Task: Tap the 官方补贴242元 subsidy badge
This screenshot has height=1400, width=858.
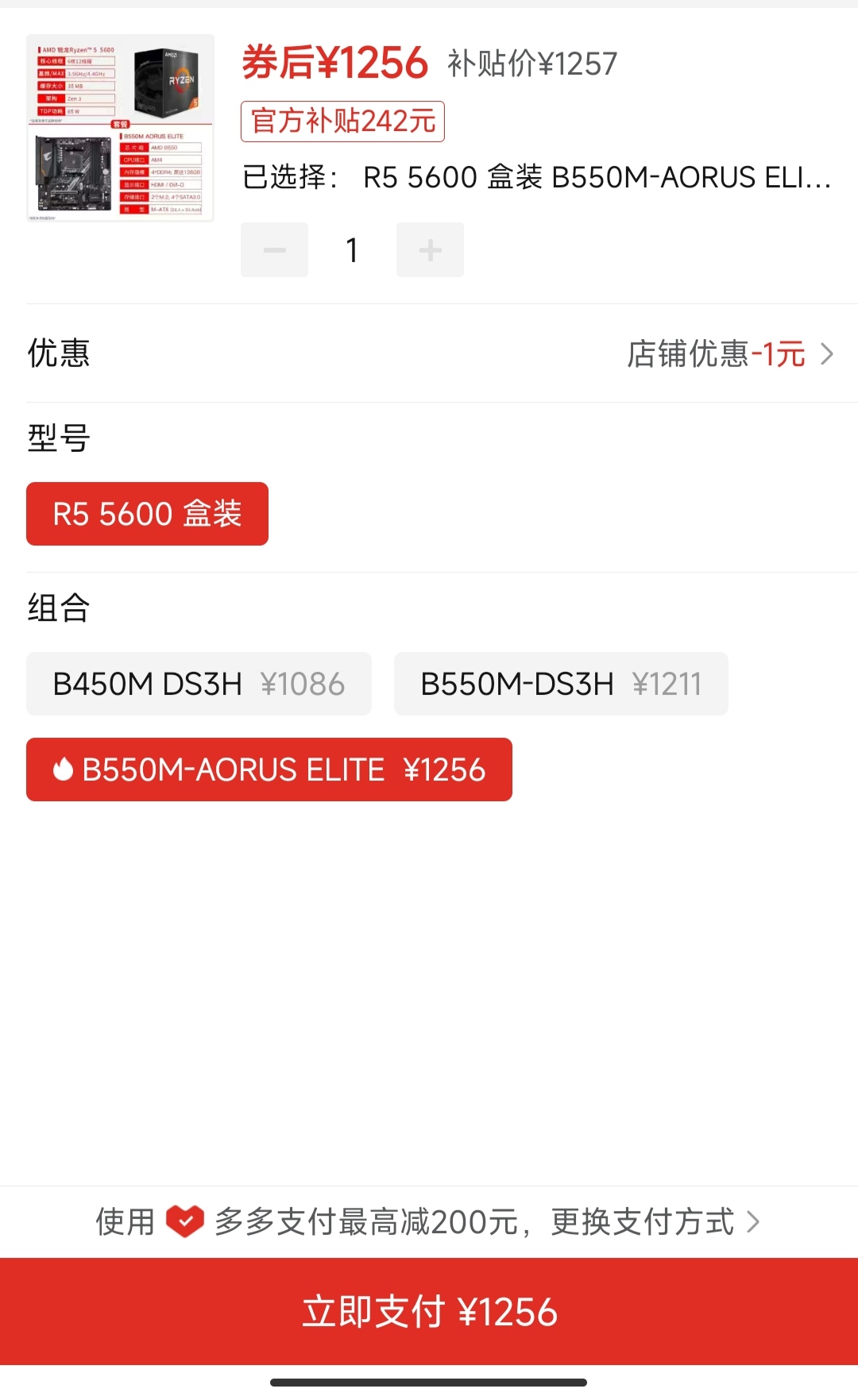Action: click(342, 121)
